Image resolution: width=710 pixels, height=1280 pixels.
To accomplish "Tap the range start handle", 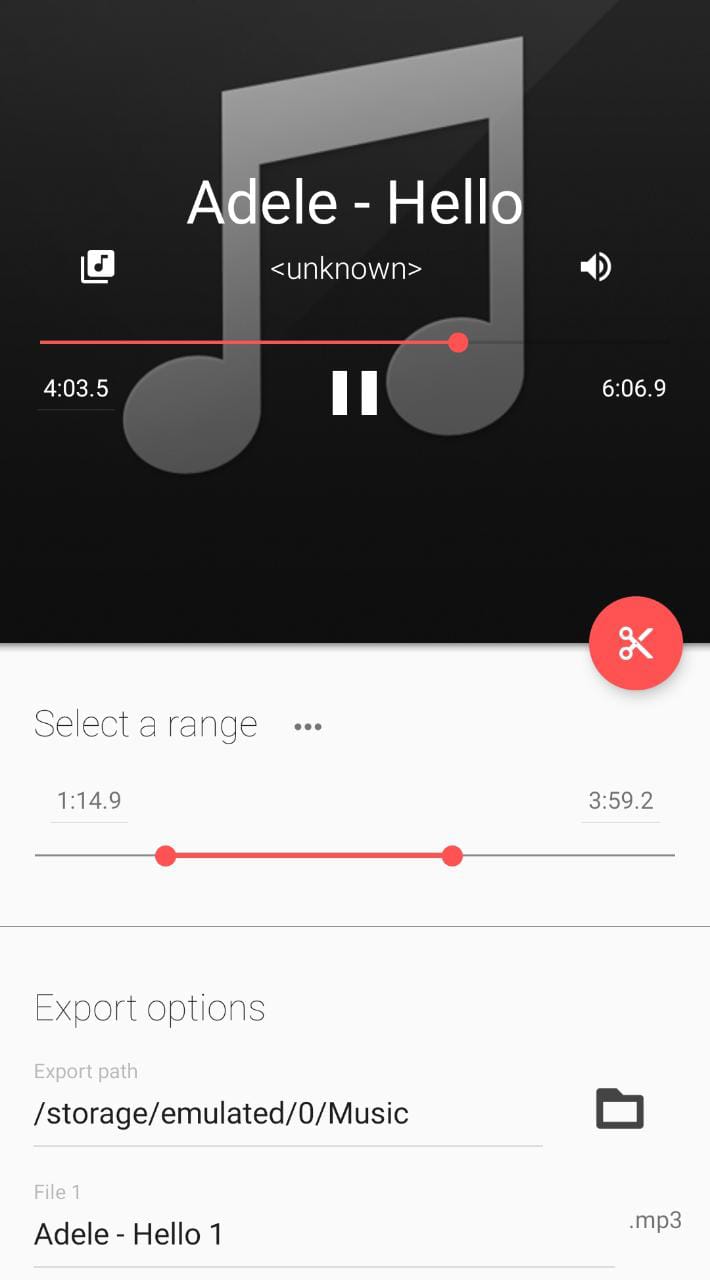I will point(166,856).
